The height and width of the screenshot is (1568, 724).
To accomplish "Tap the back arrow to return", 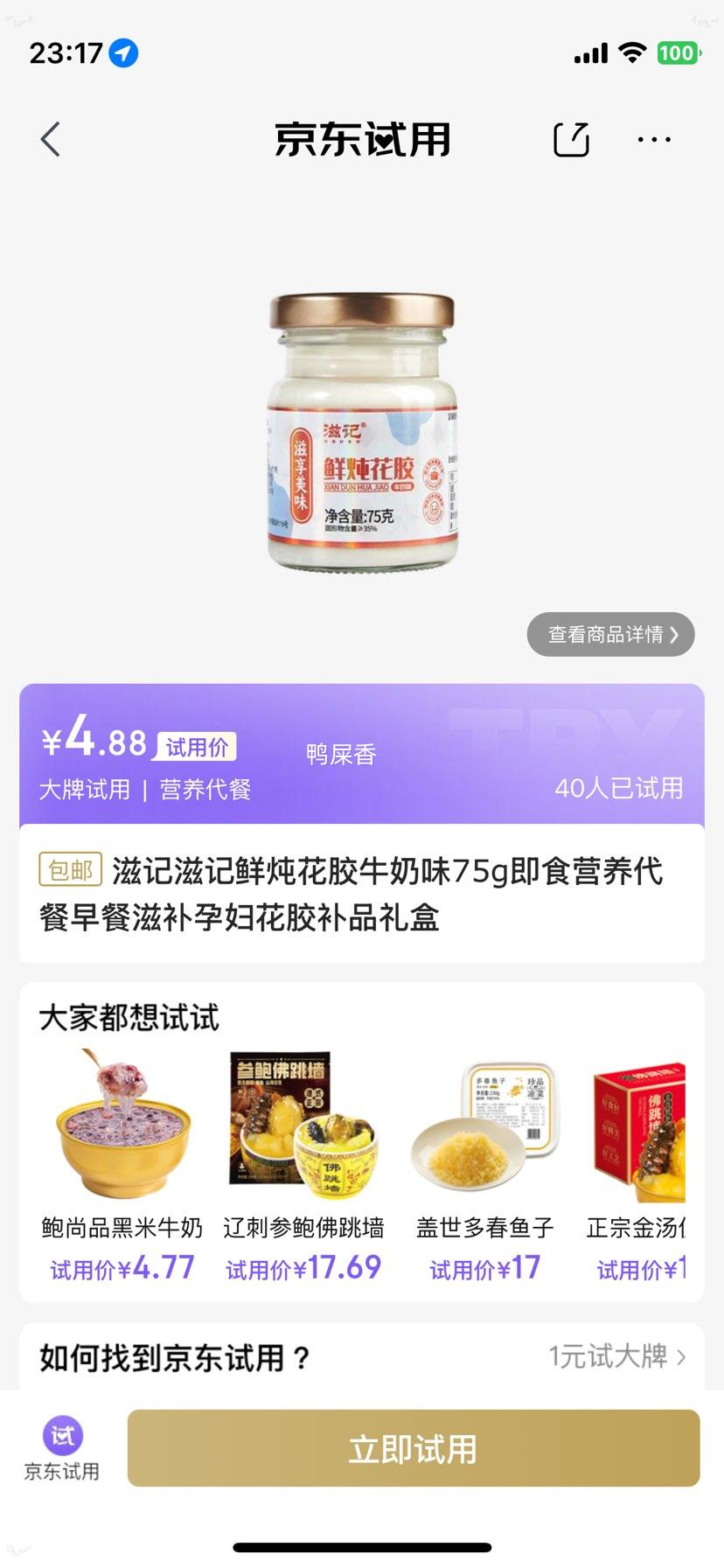I will coord(49,138).
